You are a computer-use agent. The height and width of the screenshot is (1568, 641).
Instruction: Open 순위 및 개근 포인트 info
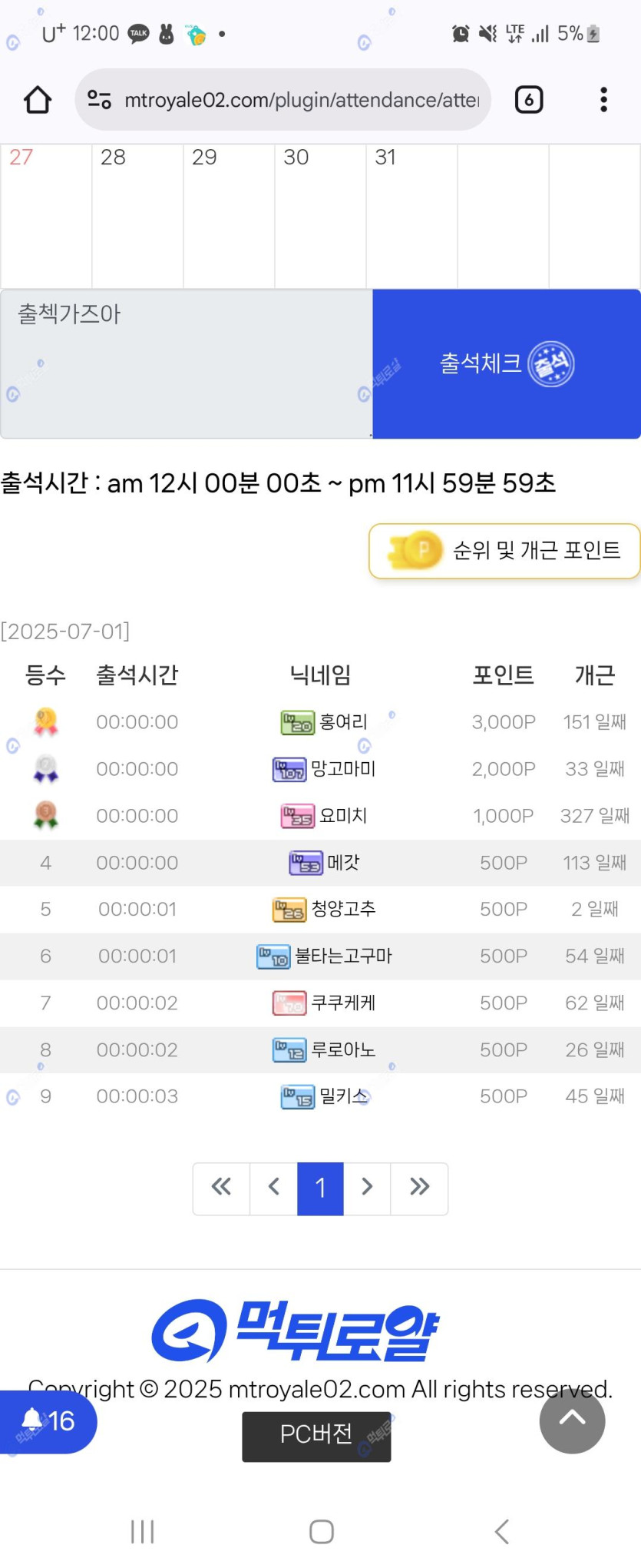coord(504,550)
